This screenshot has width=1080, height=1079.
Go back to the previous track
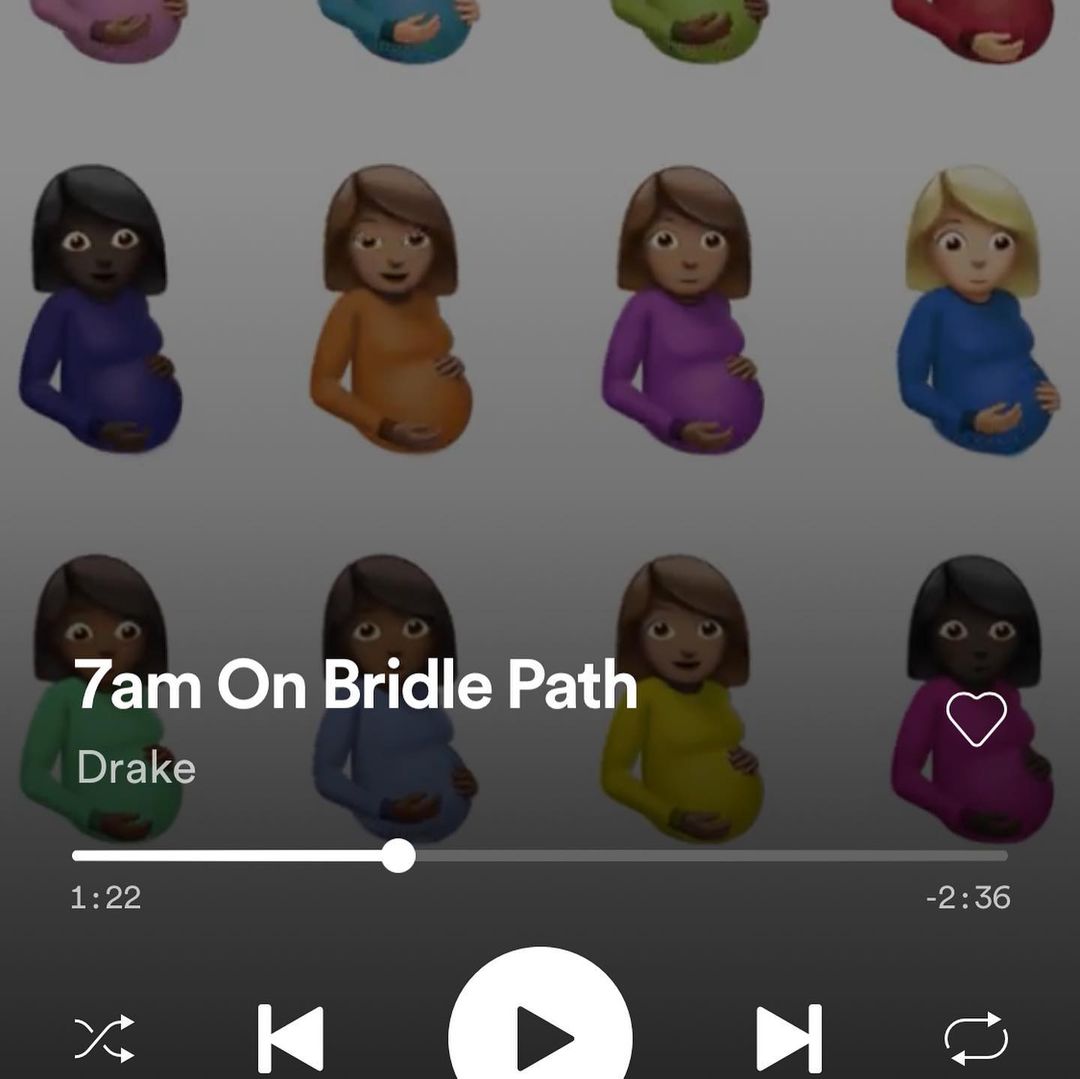pyautogui.click(x=290, y=1038)
